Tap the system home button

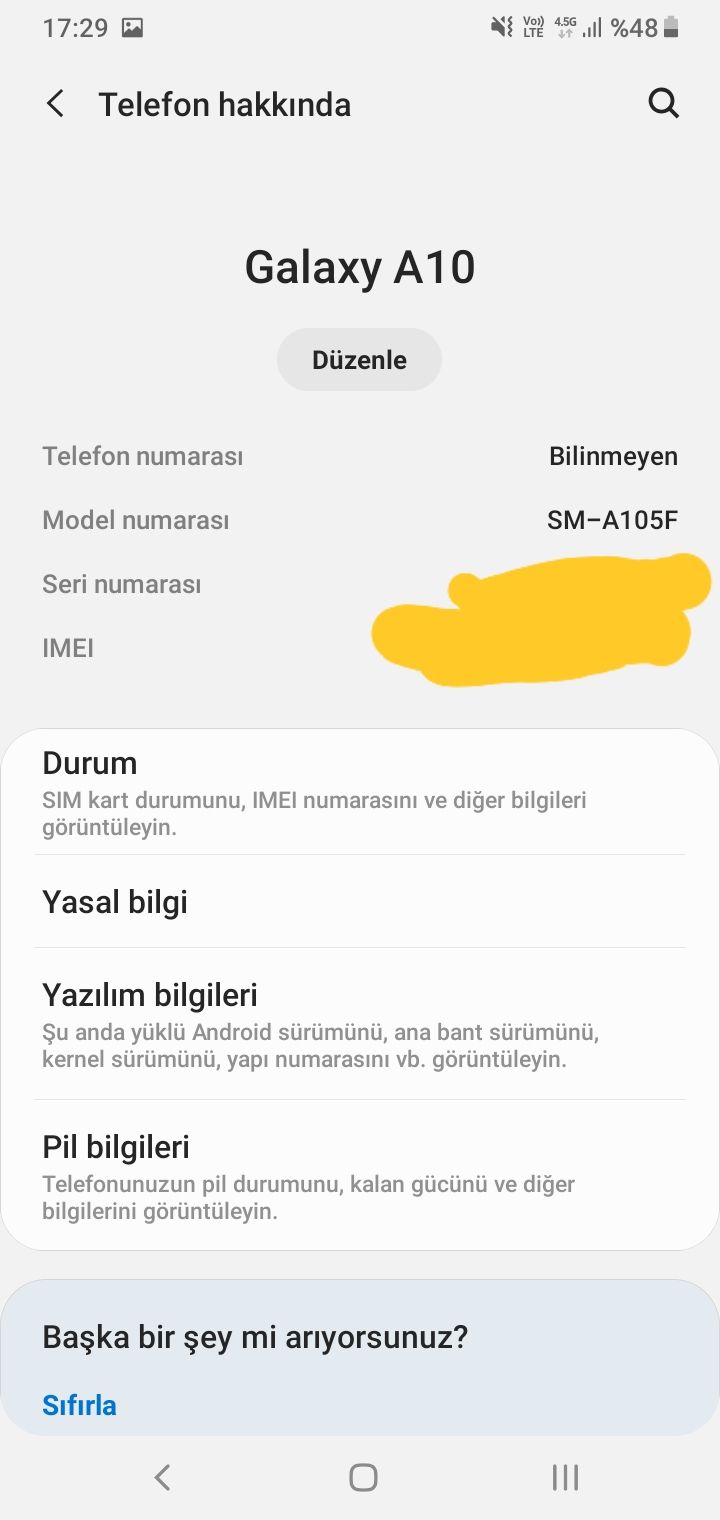click(363, 1477)
